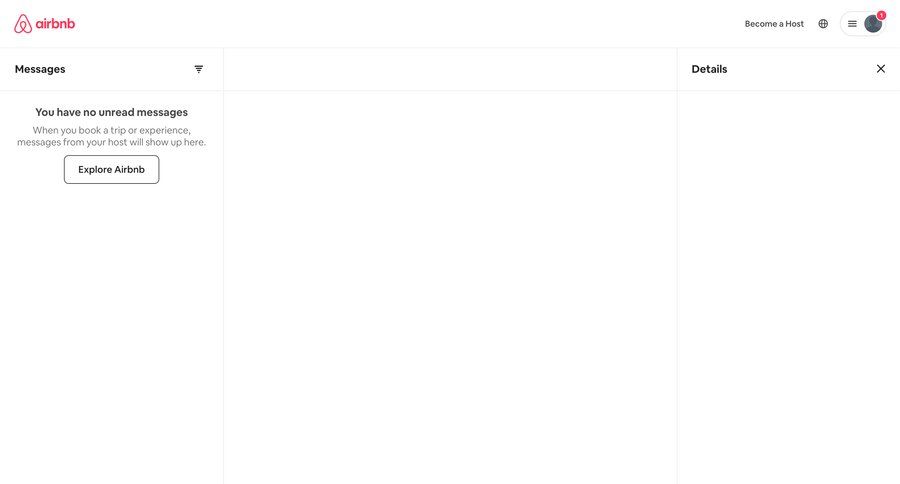Go to the Airbnb home logo
This screenshot has width=900, height=484.
(44, 24)
